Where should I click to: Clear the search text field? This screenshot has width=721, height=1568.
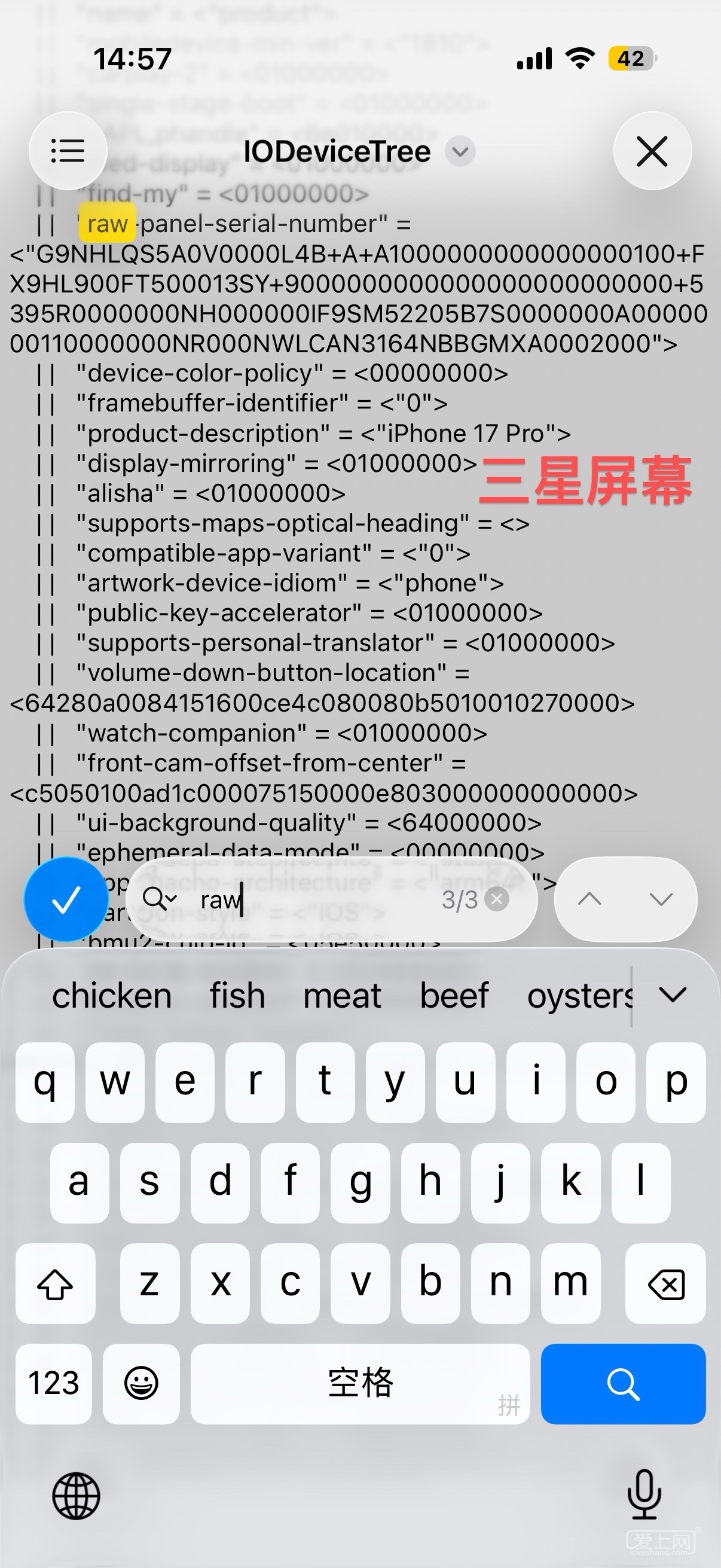497,899
